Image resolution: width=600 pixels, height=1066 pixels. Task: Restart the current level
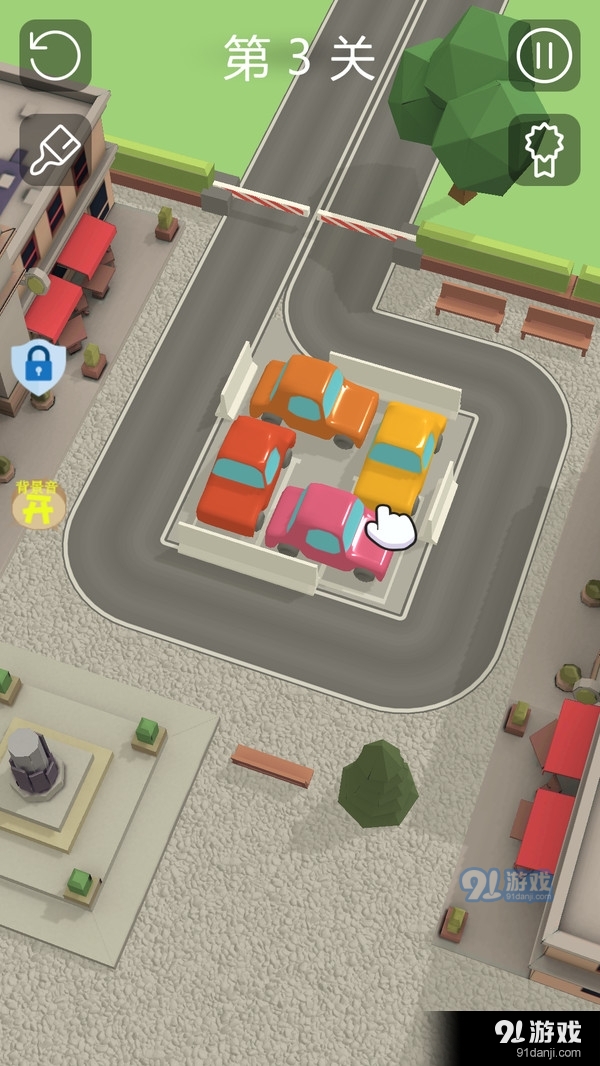point(55,56)
